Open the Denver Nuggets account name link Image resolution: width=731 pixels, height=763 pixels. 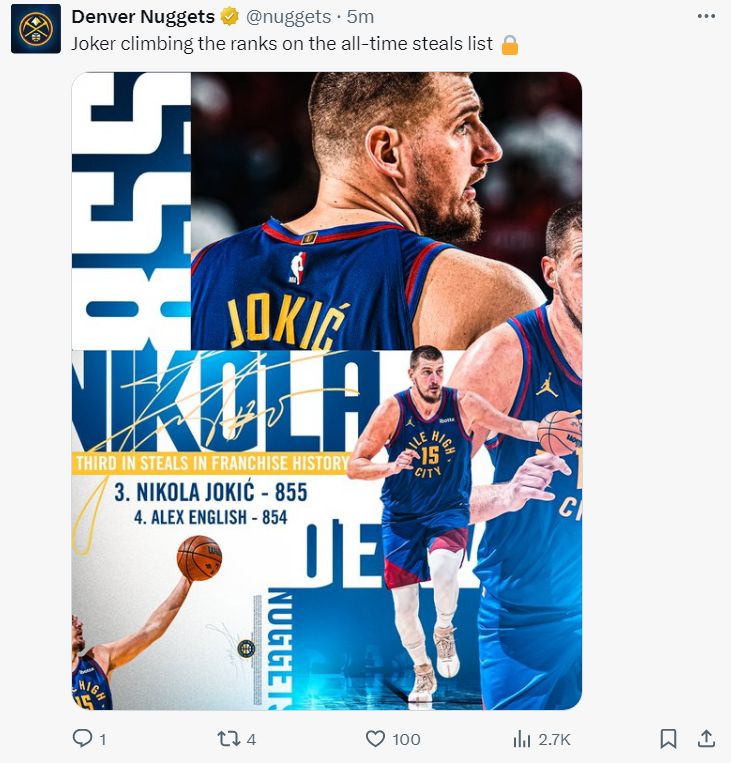pos(143,17)
